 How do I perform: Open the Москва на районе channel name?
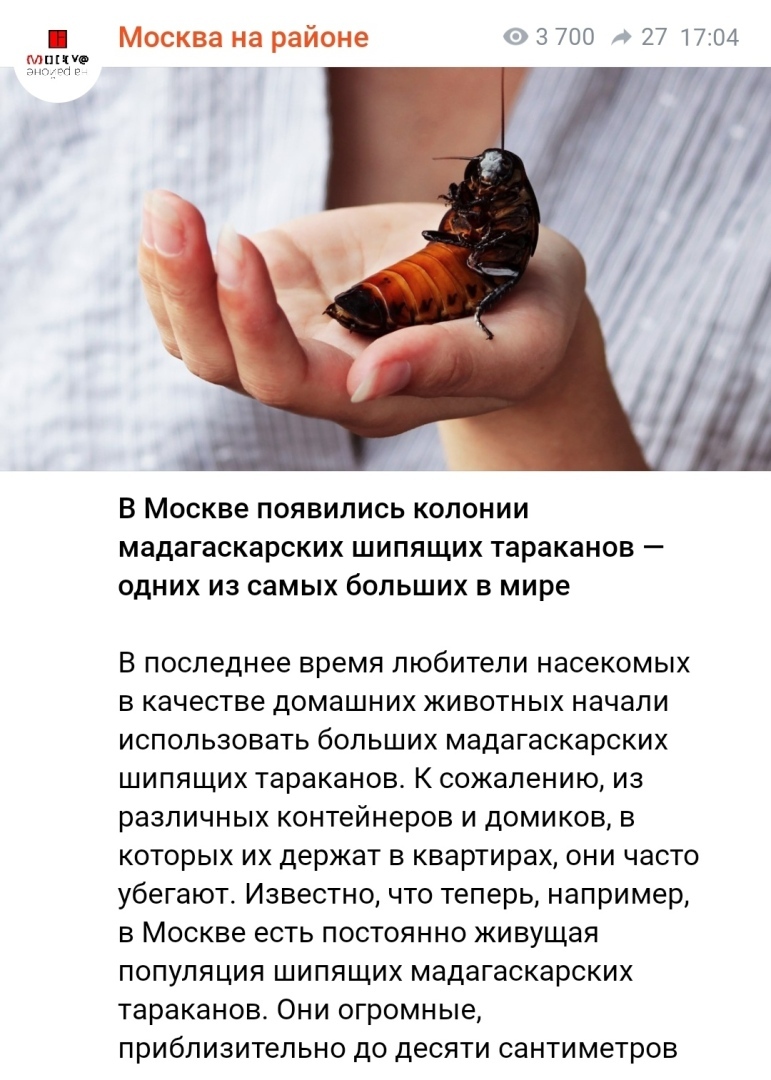[243, 38]
